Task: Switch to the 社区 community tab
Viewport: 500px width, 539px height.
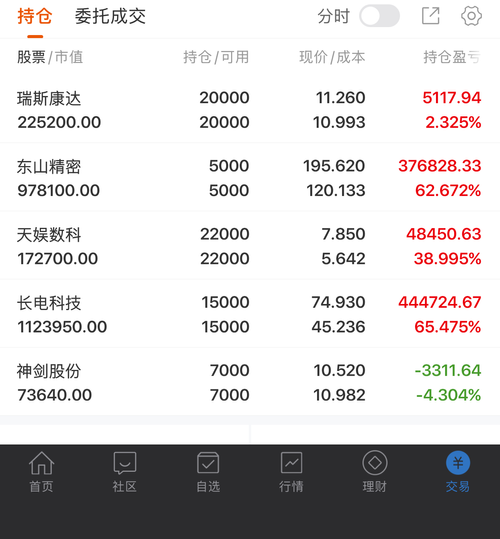Action: (125, 472)
